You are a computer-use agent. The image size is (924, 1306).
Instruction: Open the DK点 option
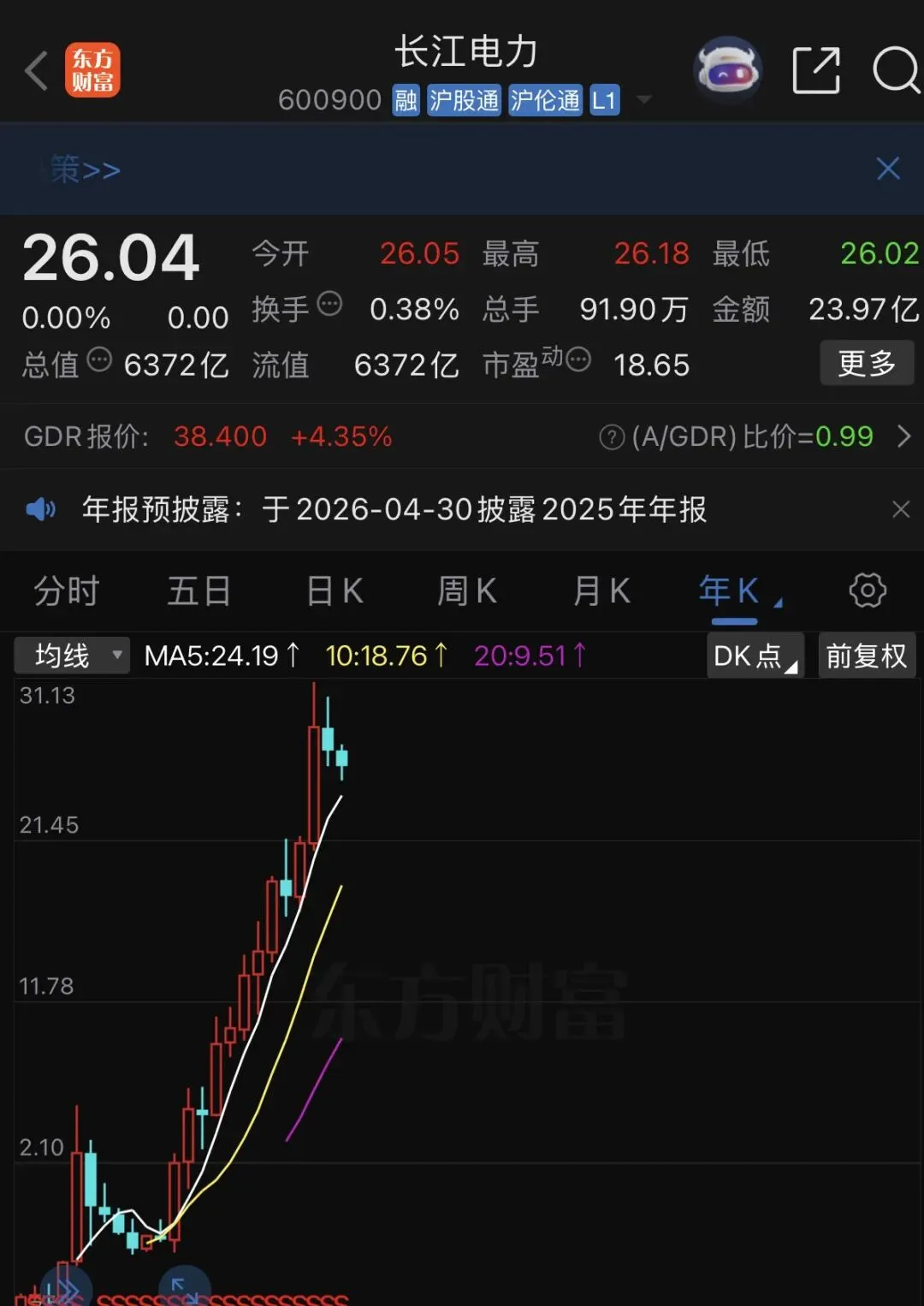click(x=755, y=656)
